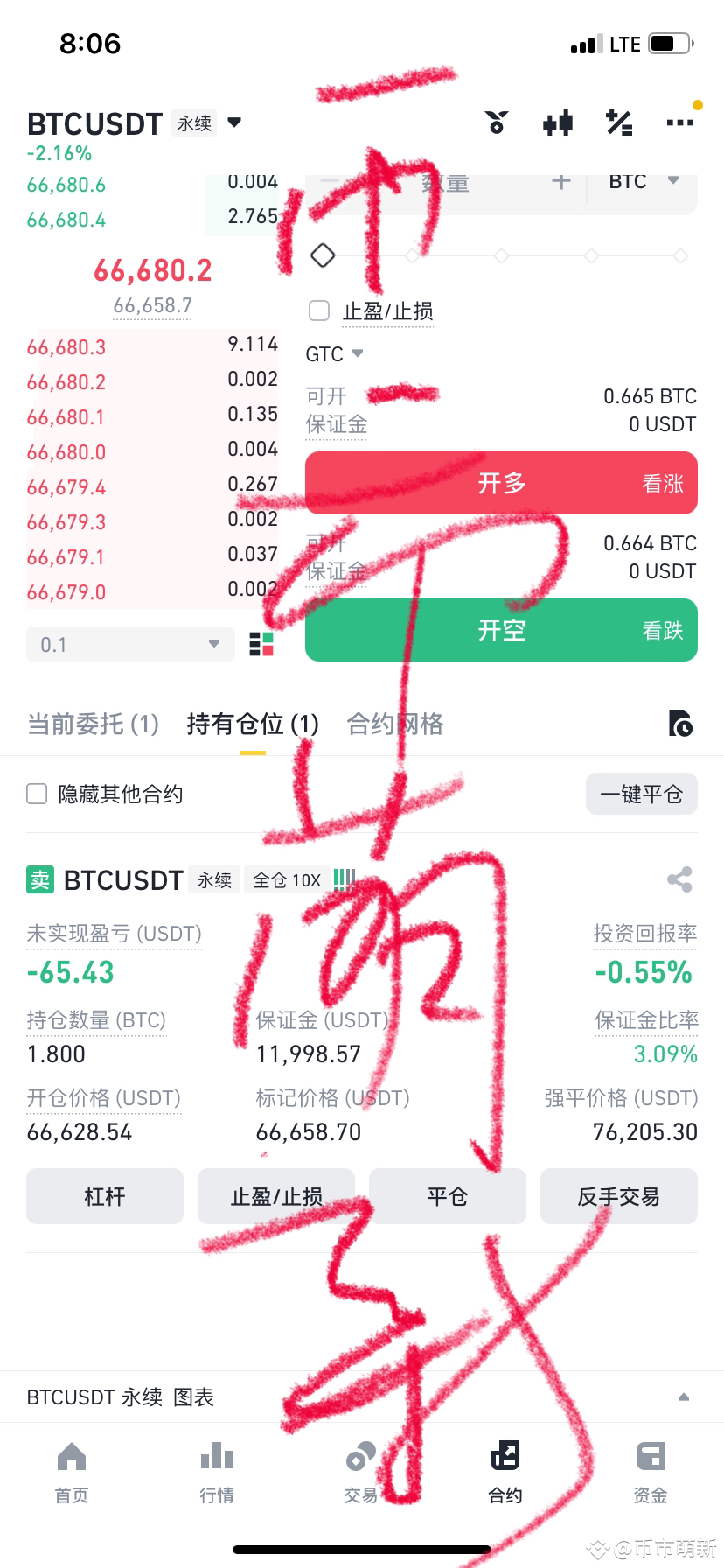The height and width of the screenshot is (1568, 724).
Task: Open trade settings via the adjust icon
Action: point(619,123)
